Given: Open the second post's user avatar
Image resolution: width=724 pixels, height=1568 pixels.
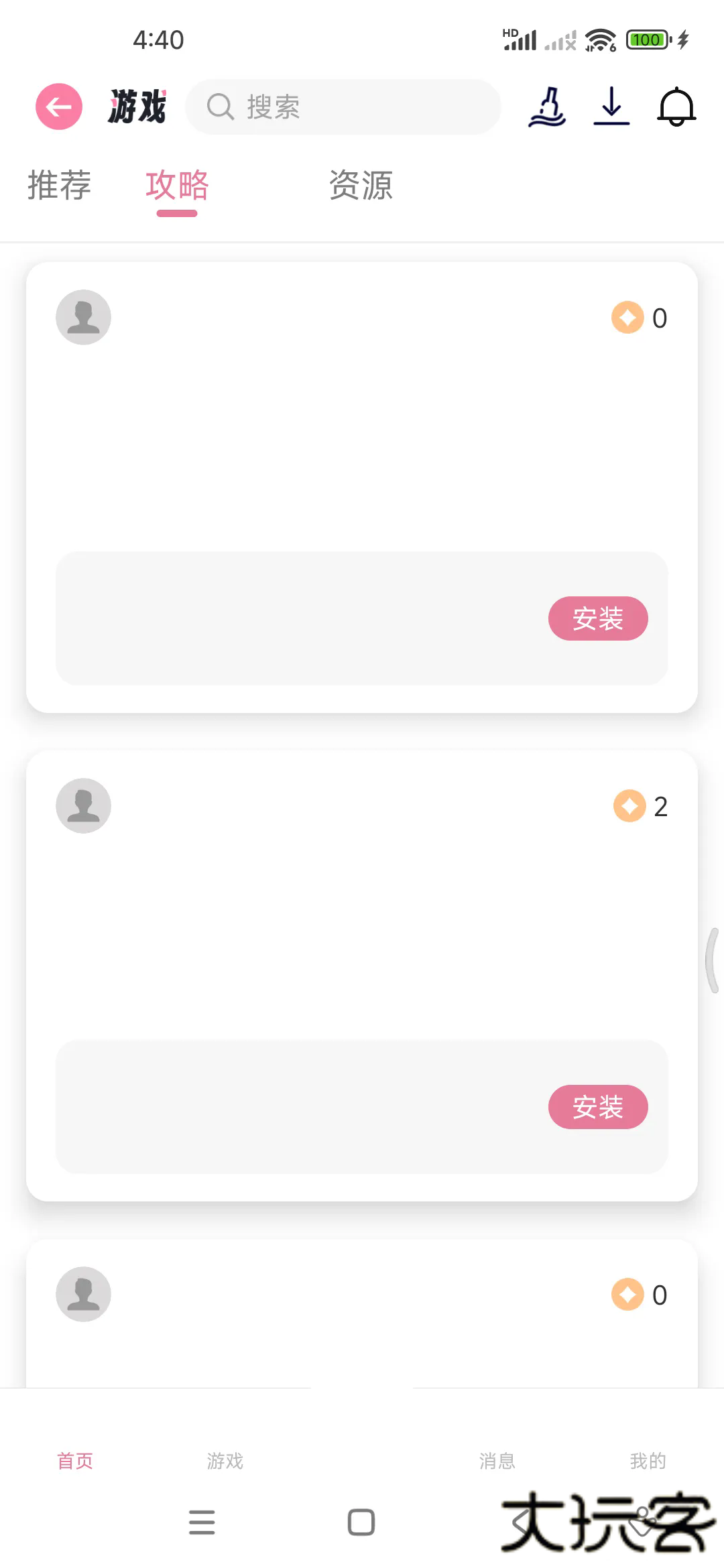Looking at the screenshot, I should (x=83, y=805).
